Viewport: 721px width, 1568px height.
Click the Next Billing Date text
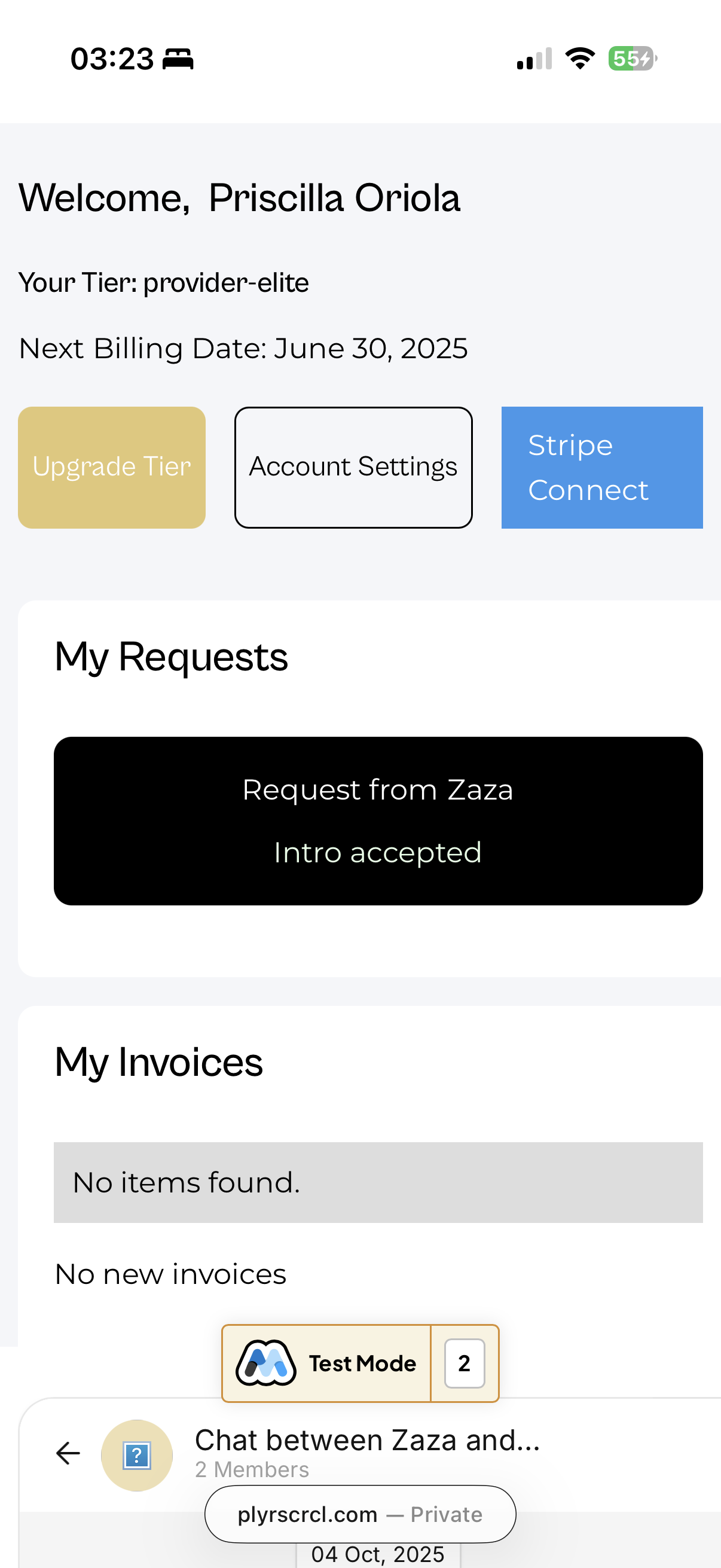(243, 347)
